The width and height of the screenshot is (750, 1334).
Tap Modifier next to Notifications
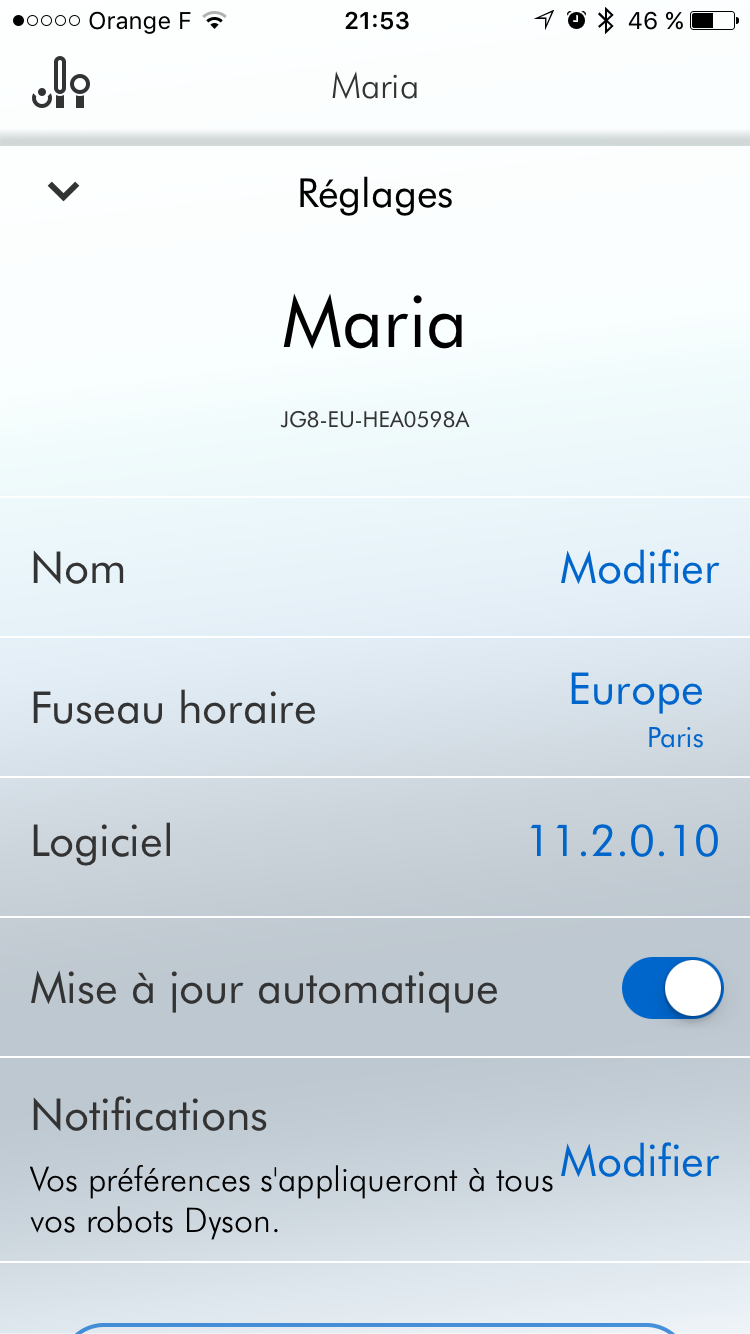pyautogui.click(x=639, y=1162)
